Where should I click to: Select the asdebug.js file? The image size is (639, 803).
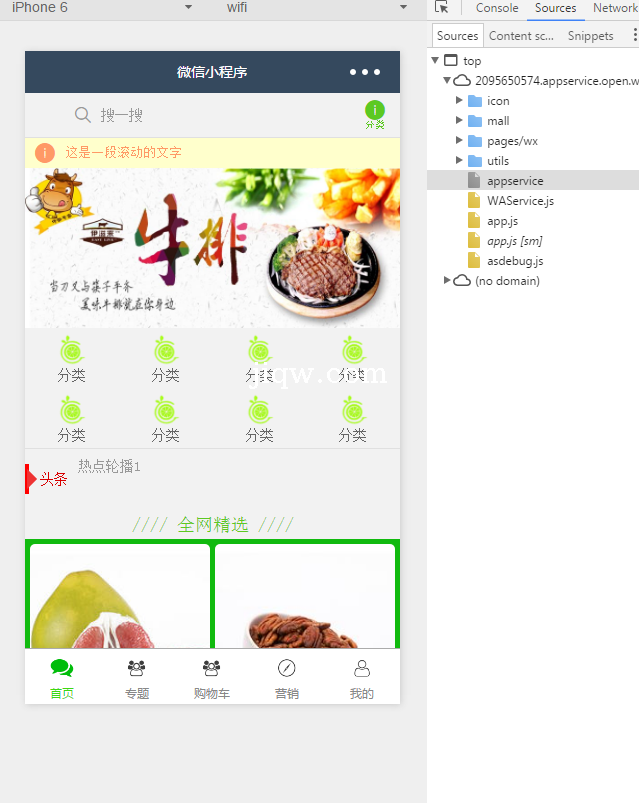coord(515,261)
